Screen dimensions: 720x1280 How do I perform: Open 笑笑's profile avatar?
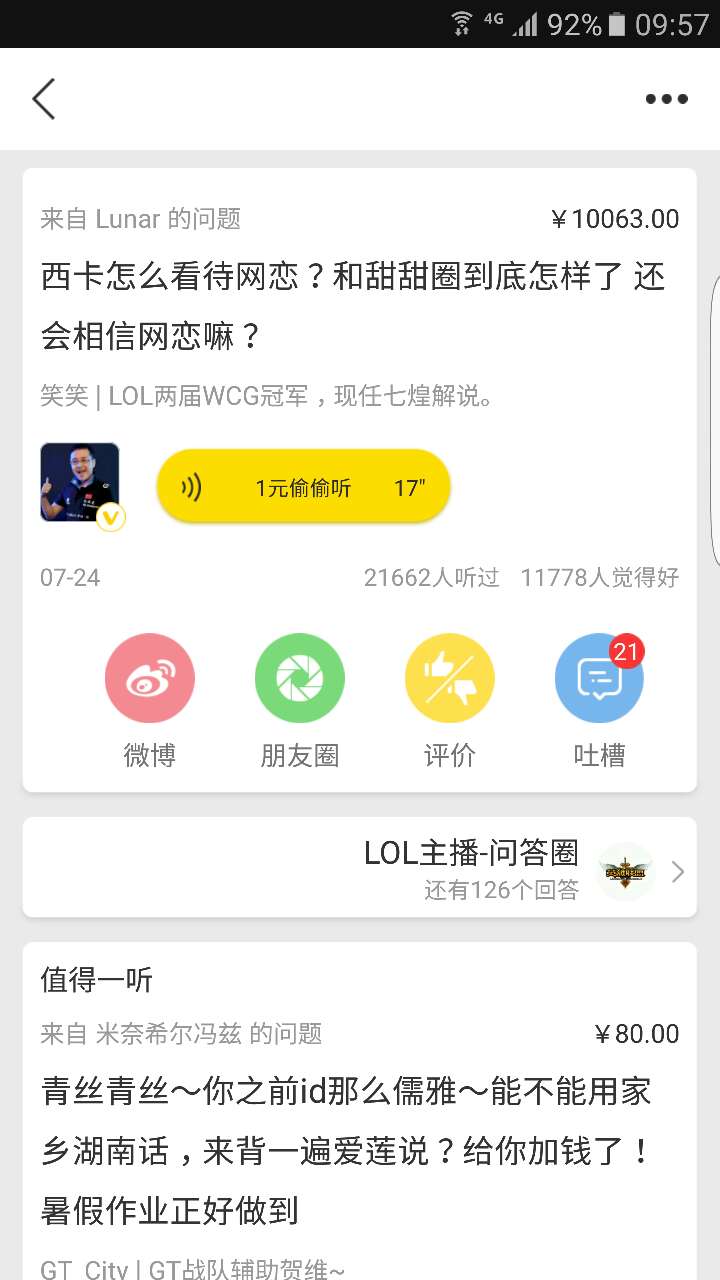80,483
